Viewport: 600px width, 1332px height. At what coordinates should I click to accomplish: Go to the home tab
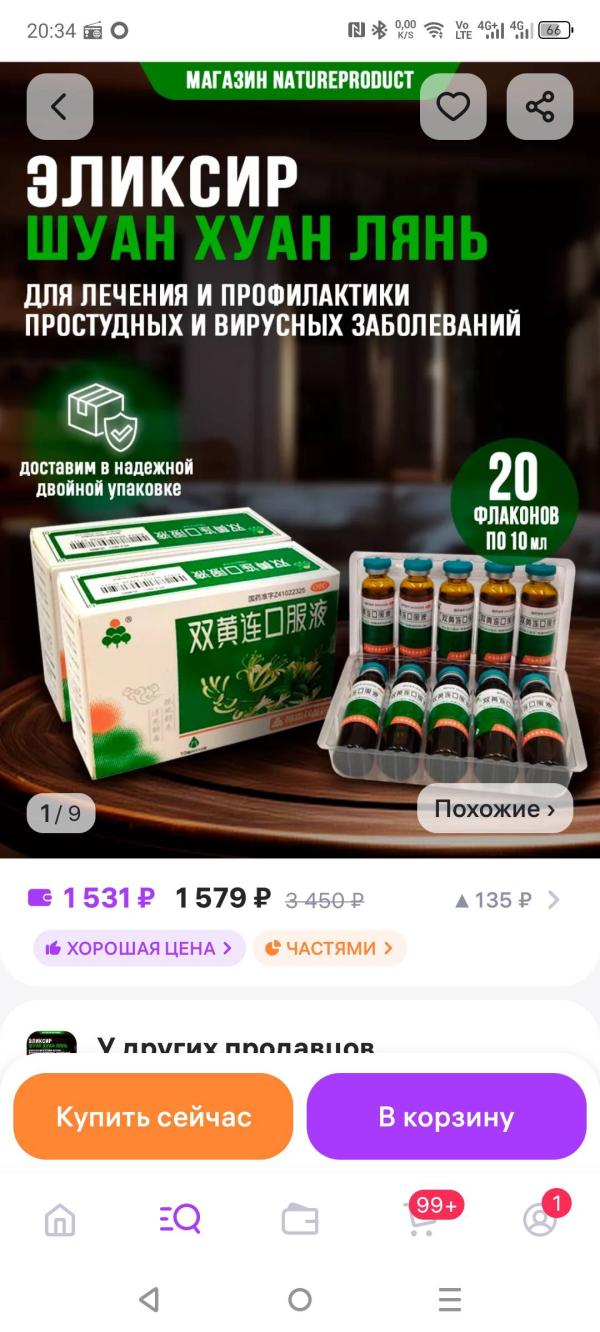(x=60, y=1220)
